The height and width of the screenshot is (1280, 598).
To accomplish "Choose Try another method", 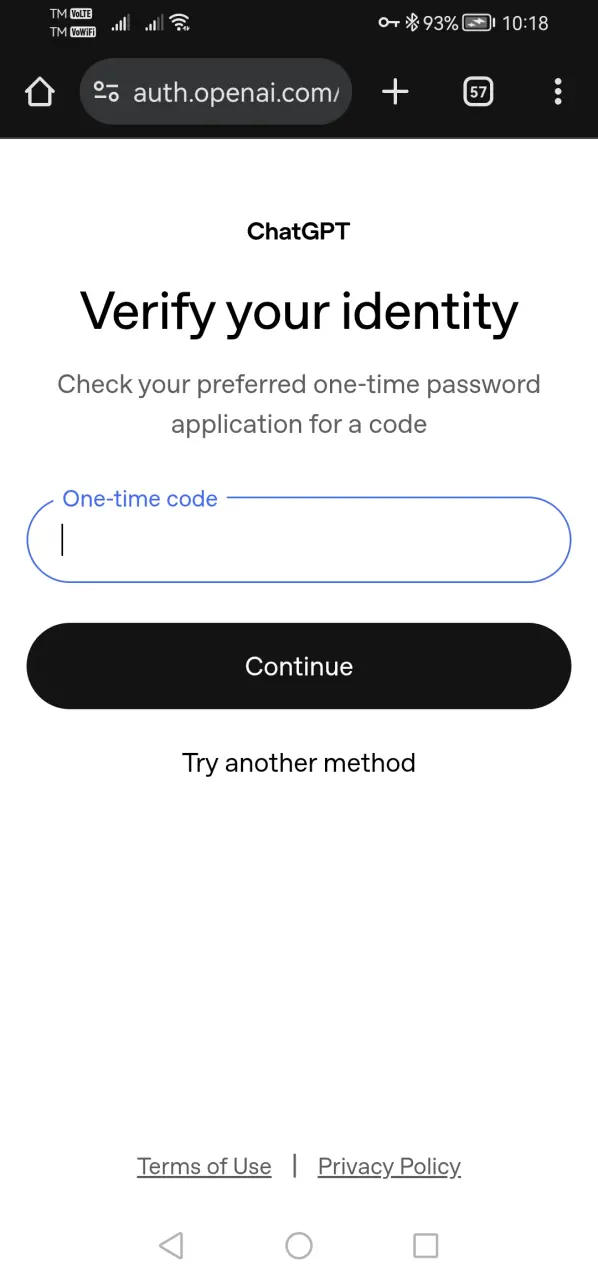I will coord(299,763).
